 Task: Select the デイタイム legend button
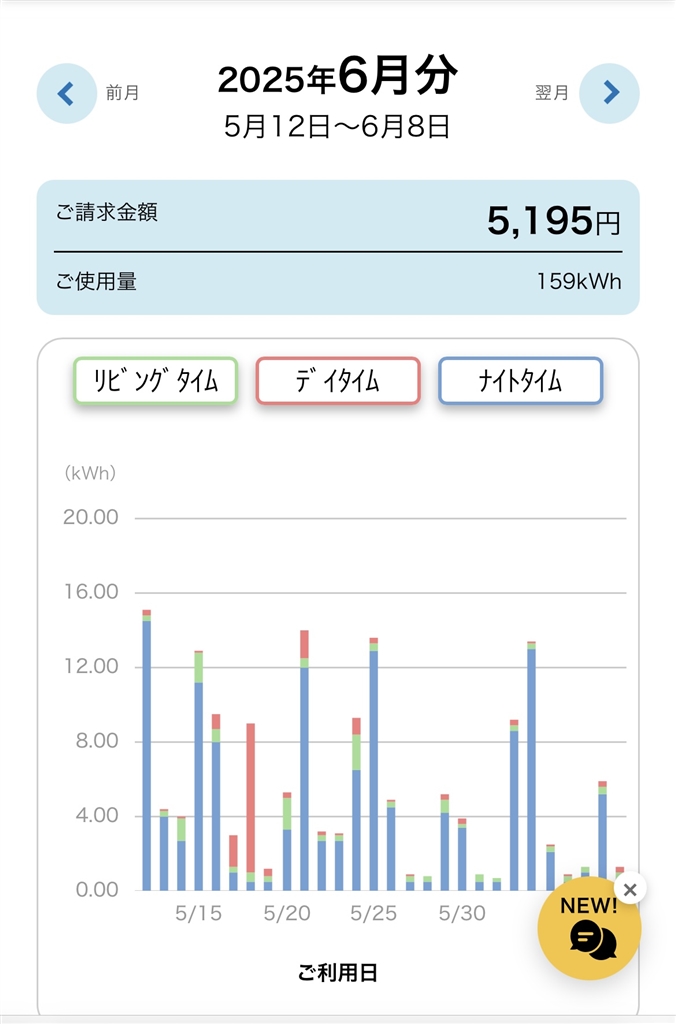pyautogui.click(x=338, y=381)
